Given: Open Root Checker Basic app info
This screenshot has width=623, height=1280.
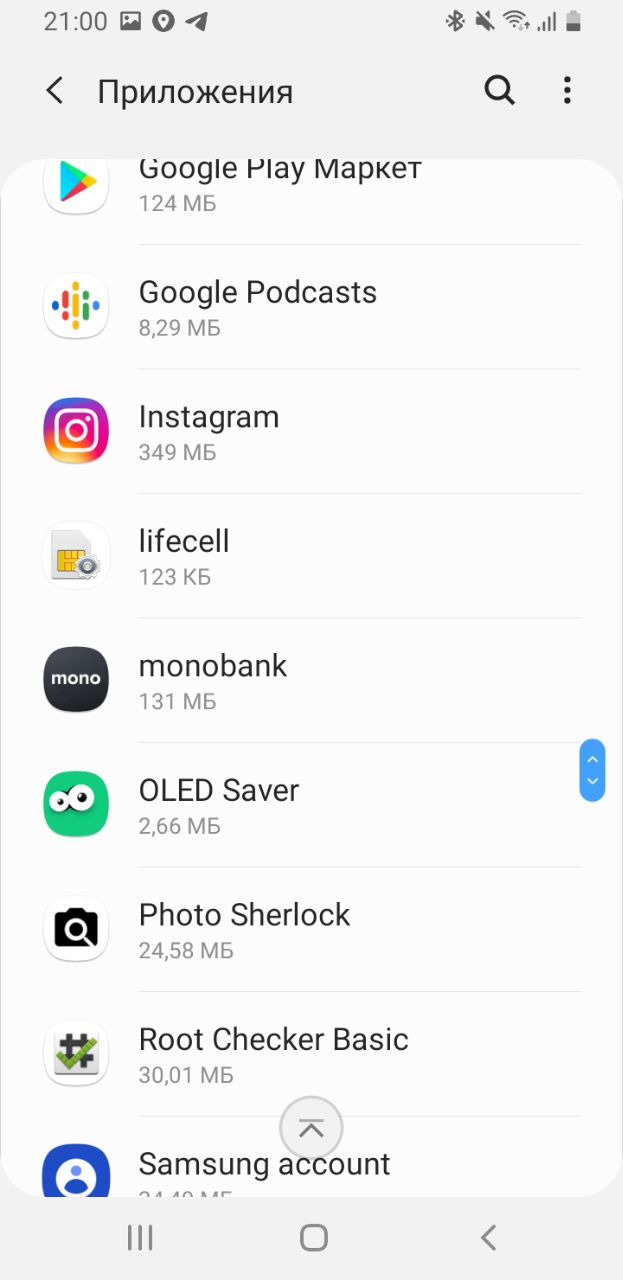Looking at the screenshot, I should pyautogui.click(x=311, y=1054).
